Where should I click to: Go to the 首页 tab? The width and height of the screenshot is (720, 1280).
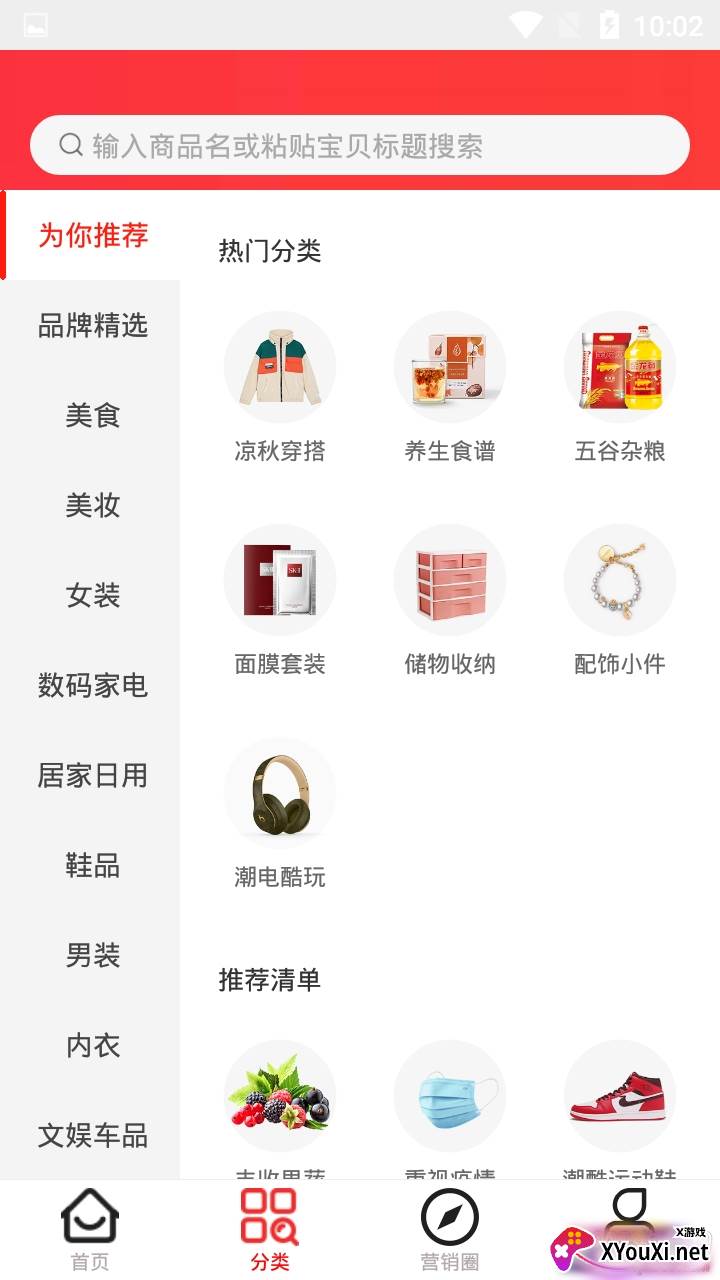point(90,1230)
